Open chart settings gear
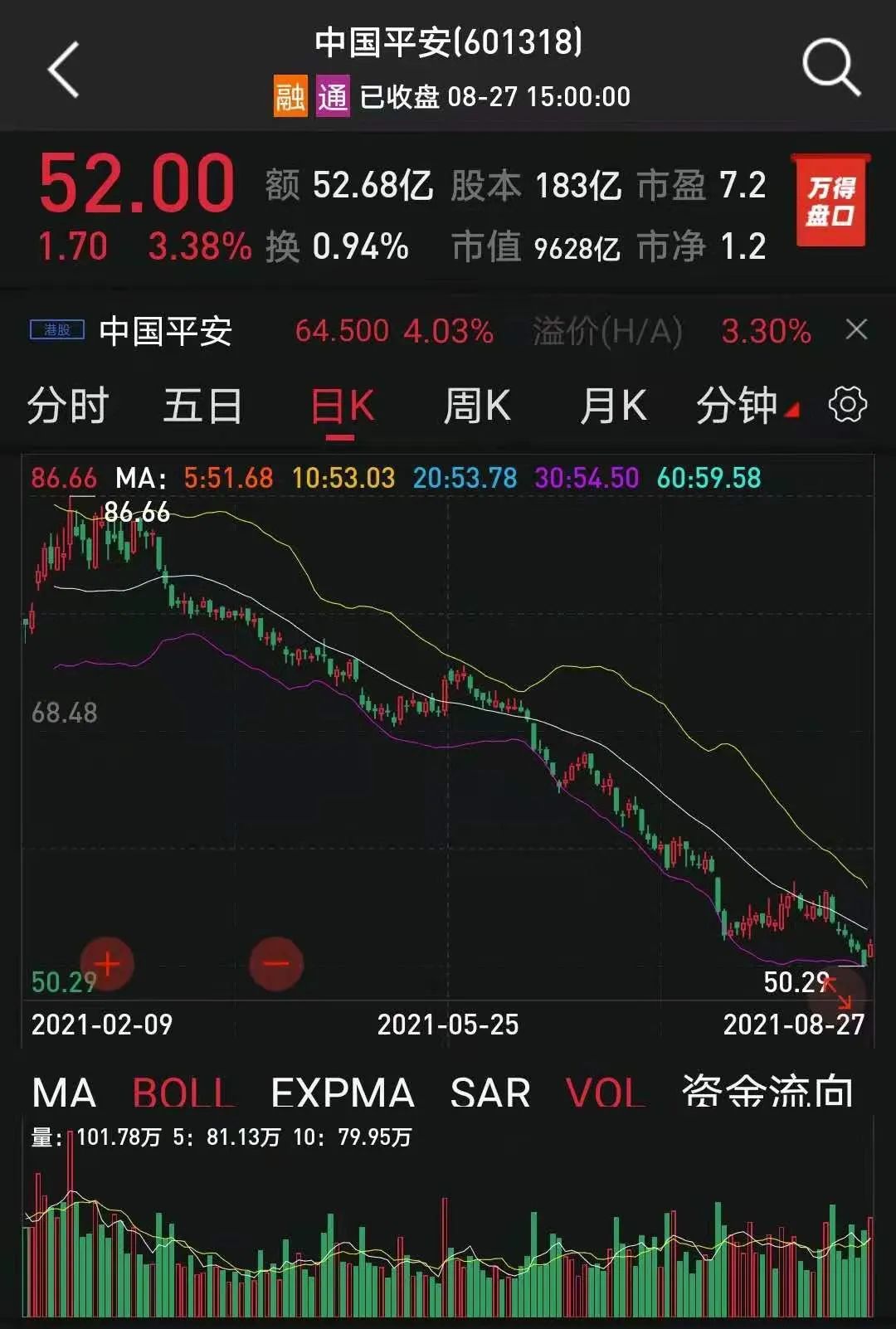896x1329 pixels. click(x=847, y=405)
